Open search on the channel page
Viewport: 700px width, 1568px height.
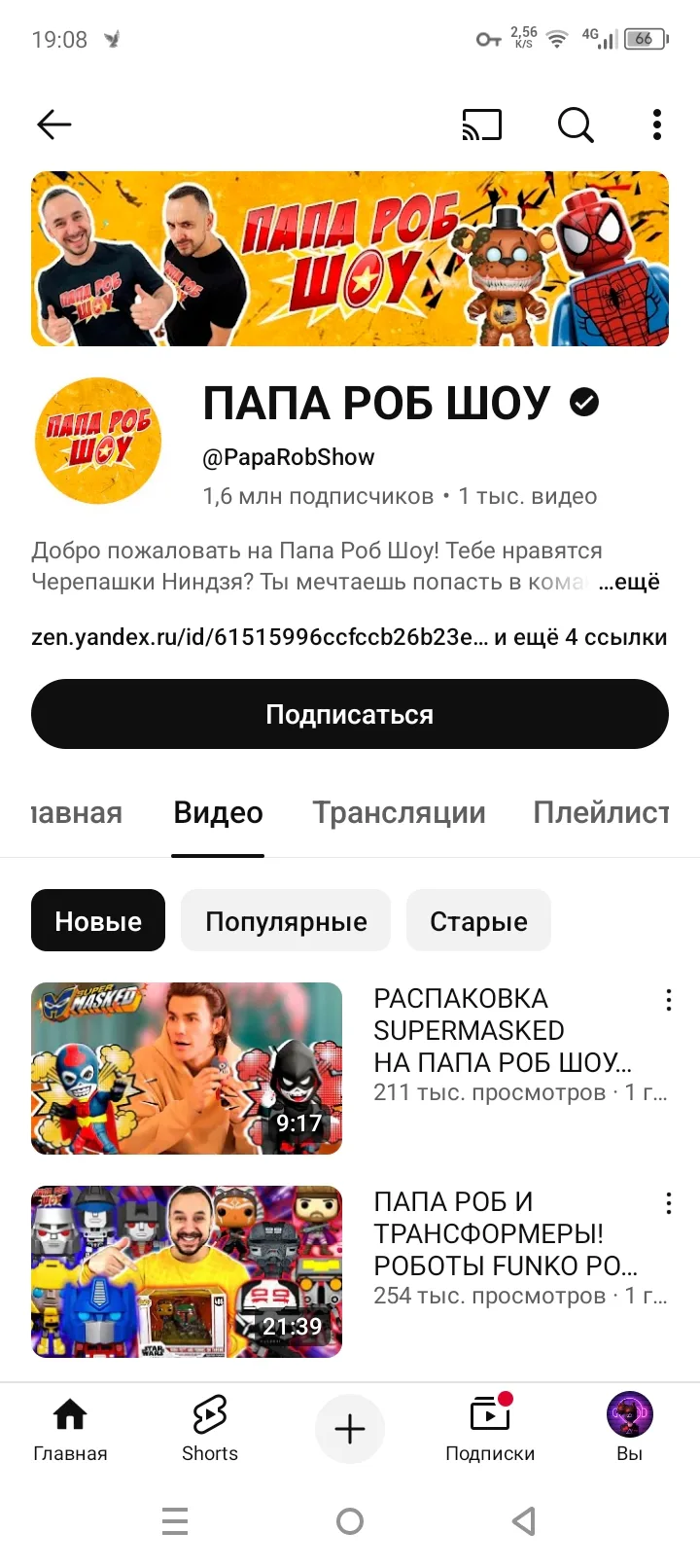[x=576, y=125]
